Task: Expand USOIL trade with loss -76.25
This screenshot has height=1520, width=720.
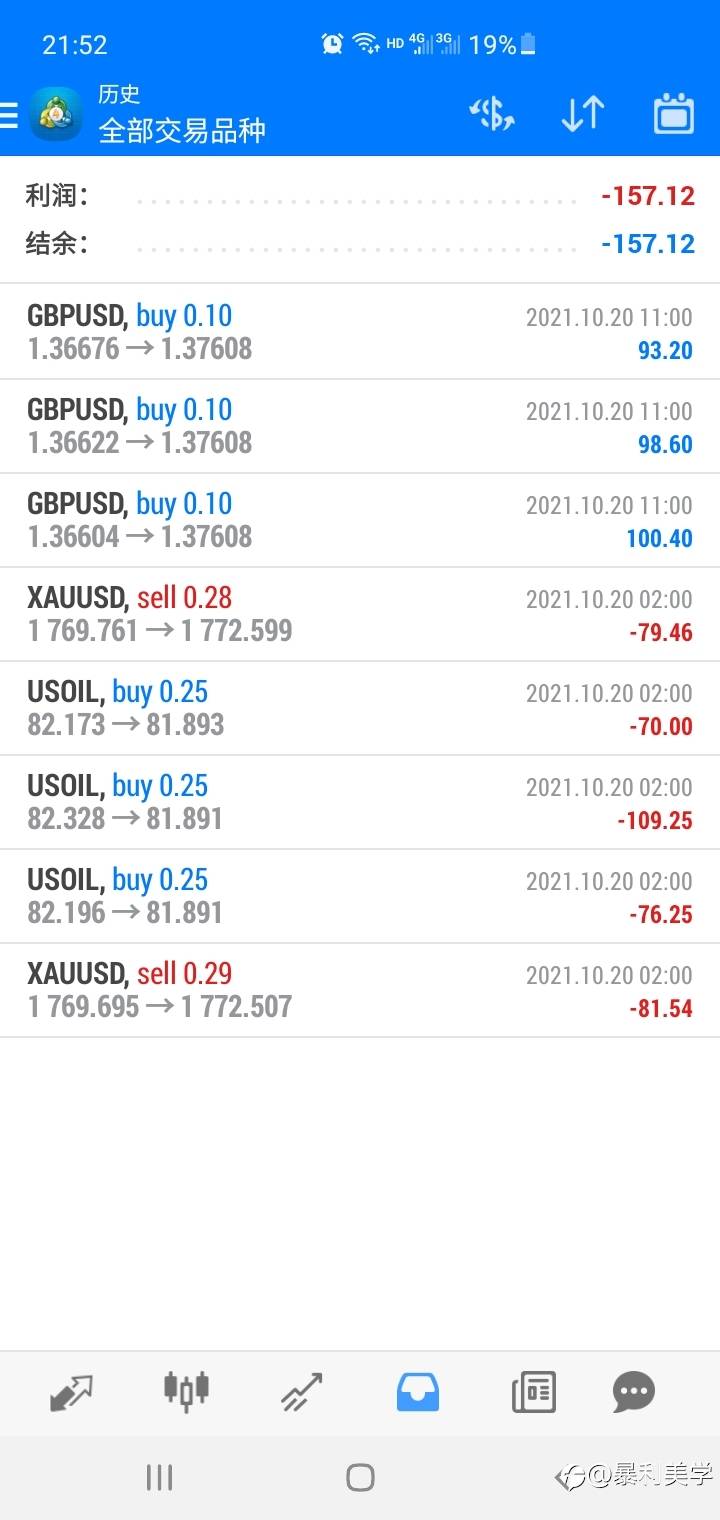Action: [x=360, y=896]
